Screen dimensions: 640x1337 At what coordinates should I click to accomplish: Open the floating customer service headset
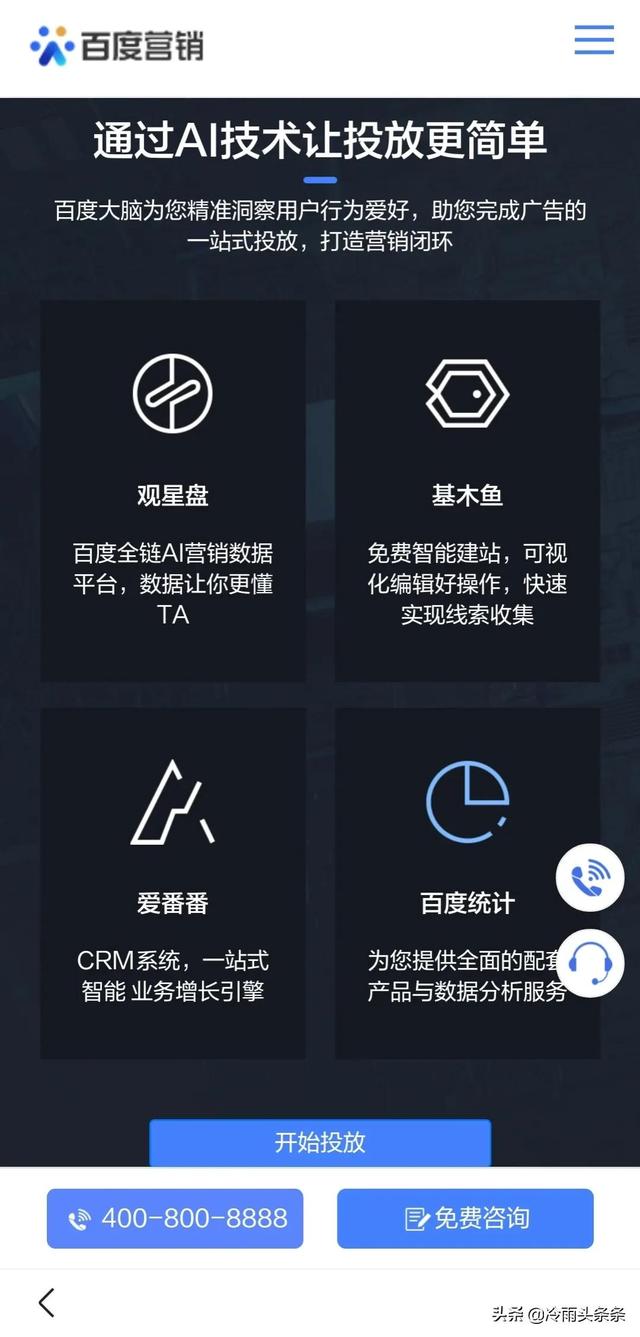point(590,964)
